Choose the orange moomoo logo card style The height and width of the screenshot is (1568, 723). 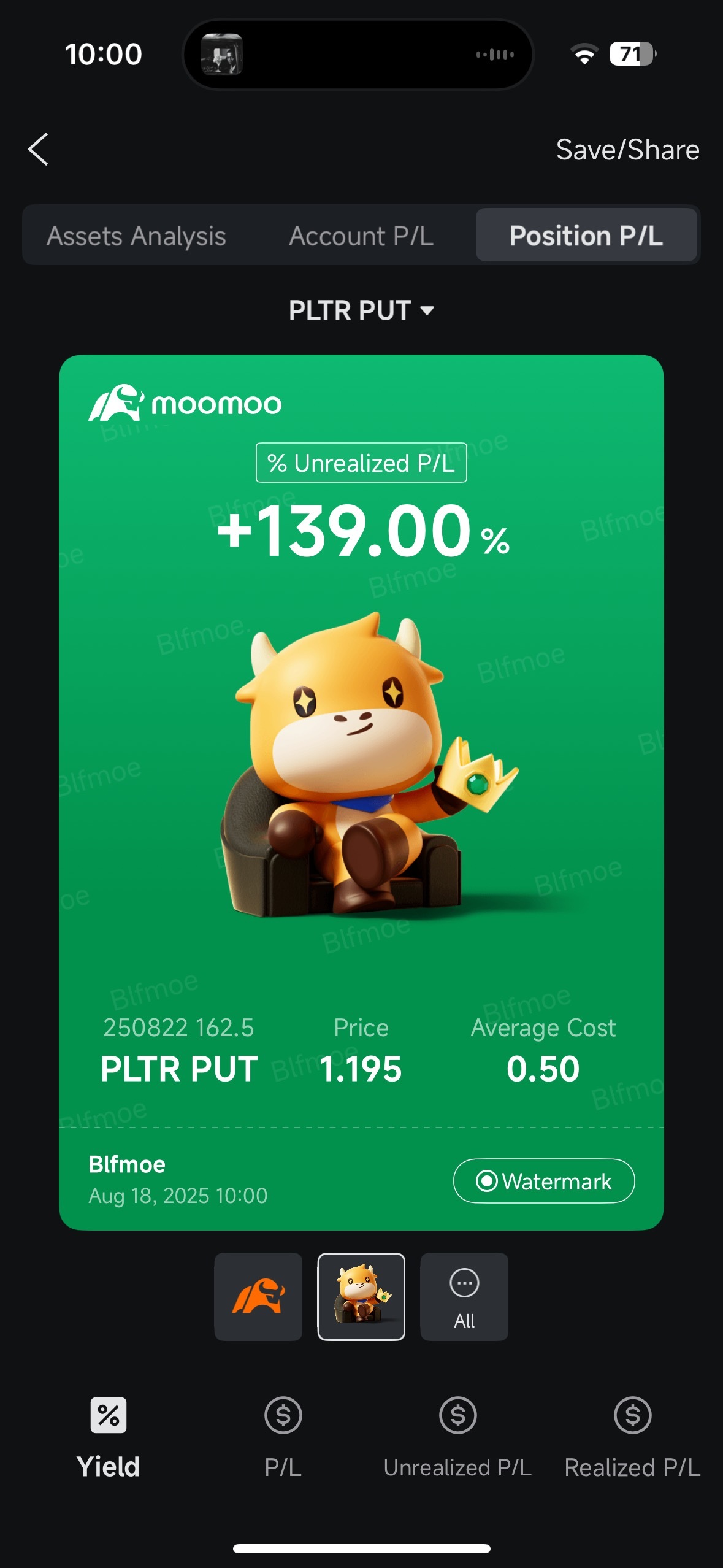[258, 1297]
